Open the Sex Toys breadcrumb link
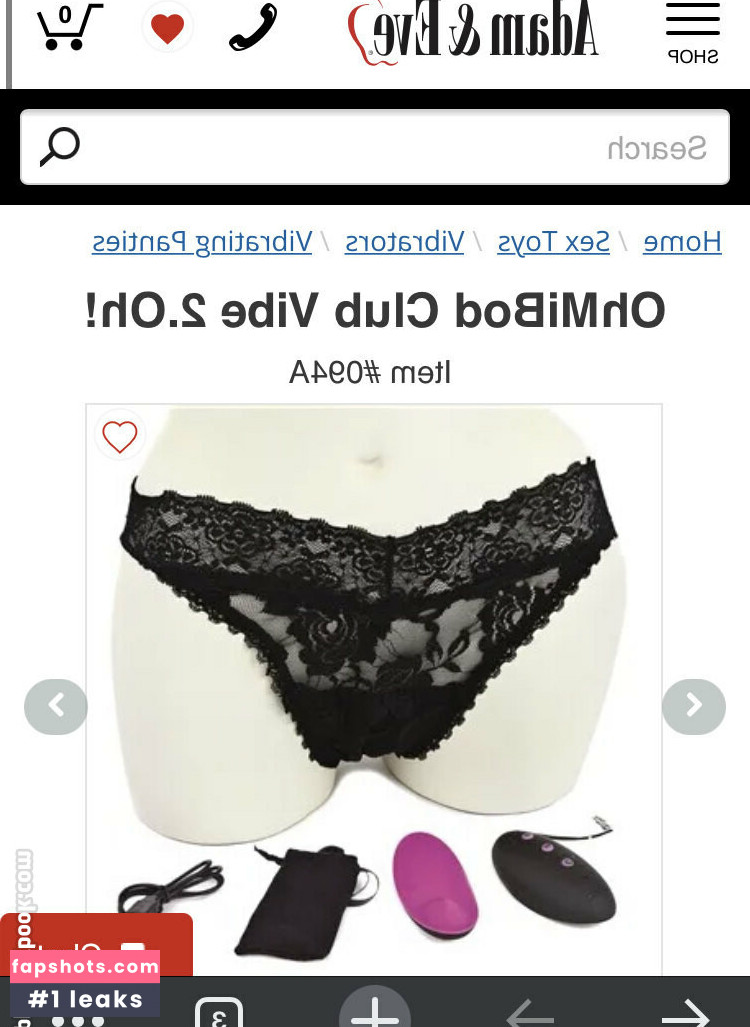The width and height of the screenshot is (750, 1027). (553, 242)
